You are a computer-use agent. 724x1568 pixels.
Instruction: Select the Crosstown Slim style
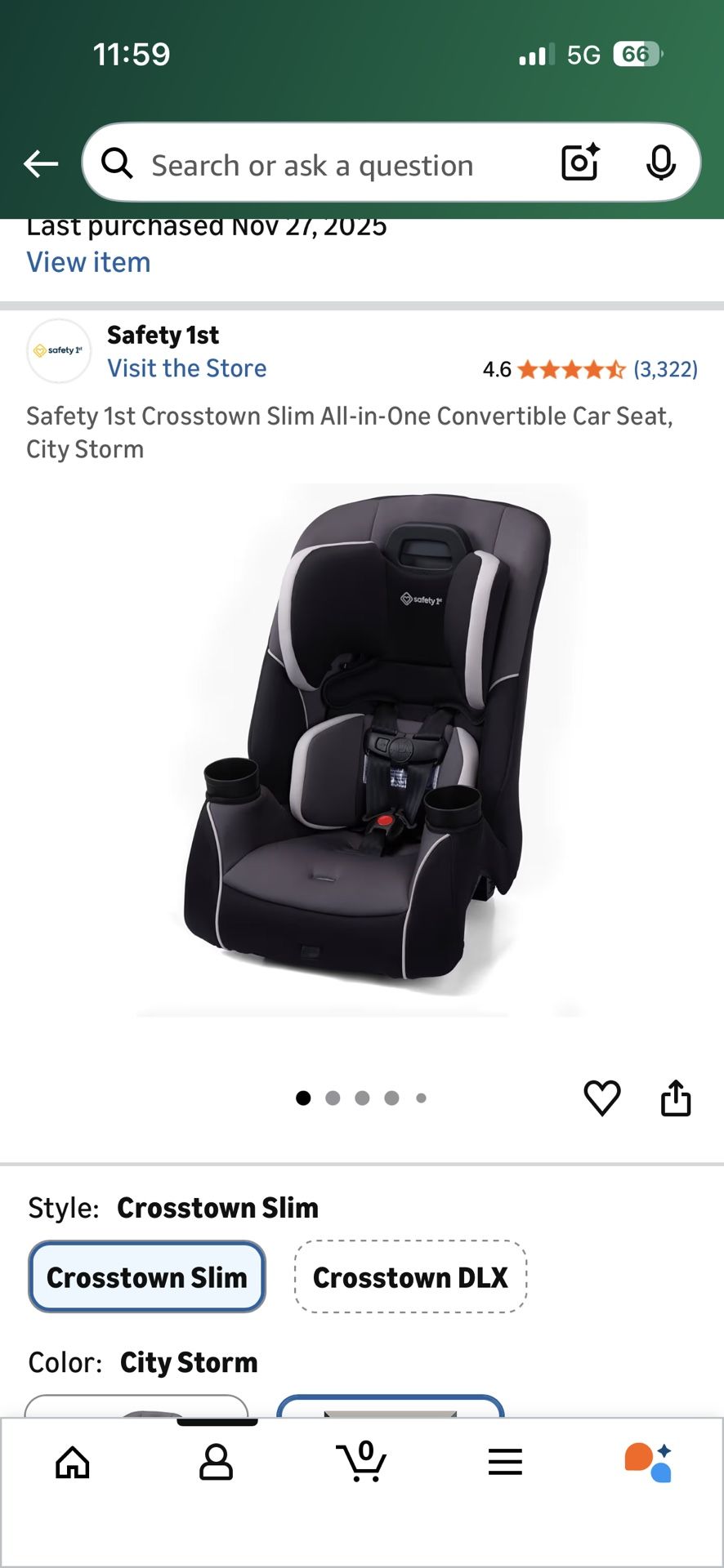pos(147,1276)
